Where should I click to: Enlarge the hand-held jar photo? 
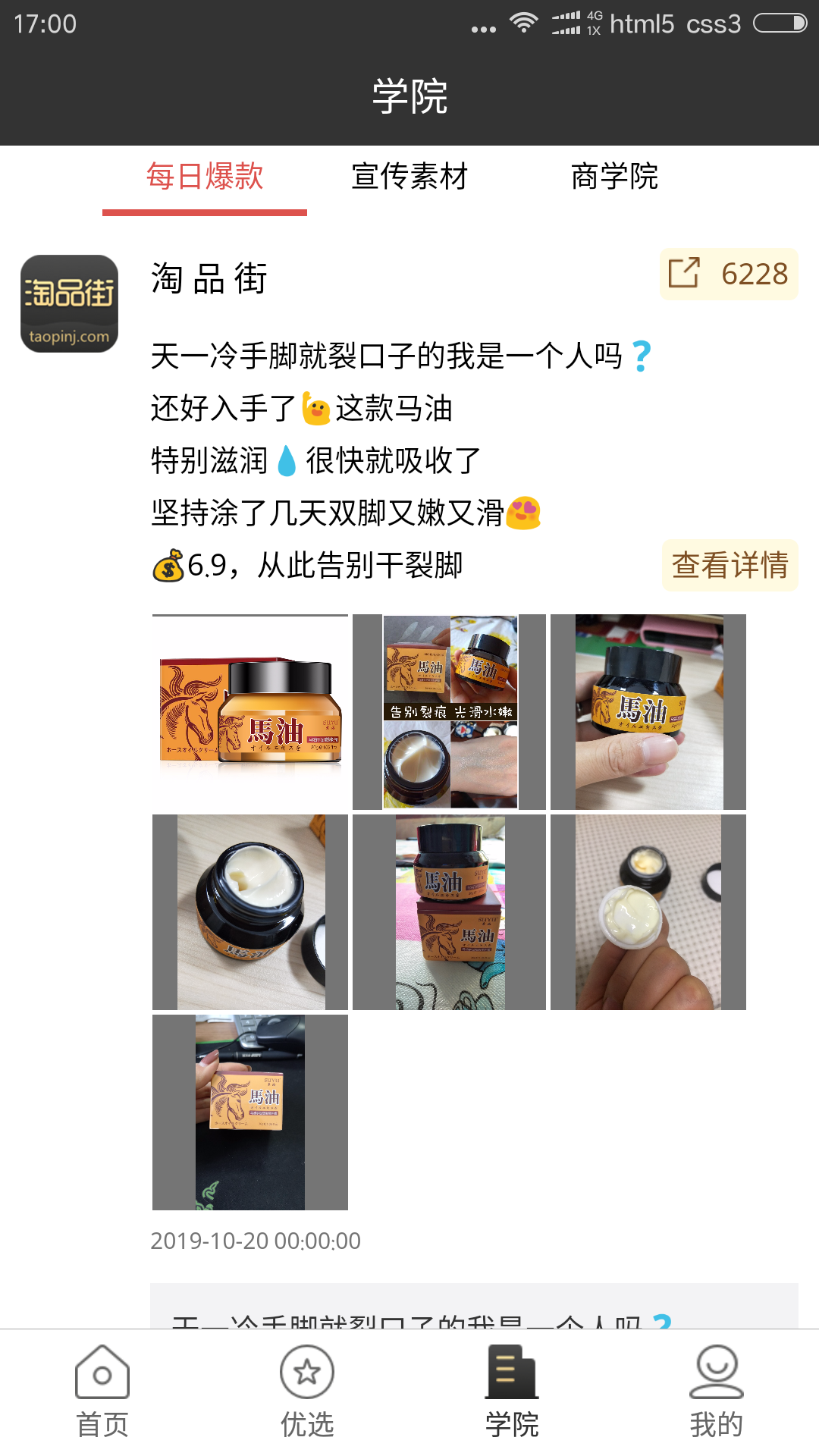tap(648, 712)
